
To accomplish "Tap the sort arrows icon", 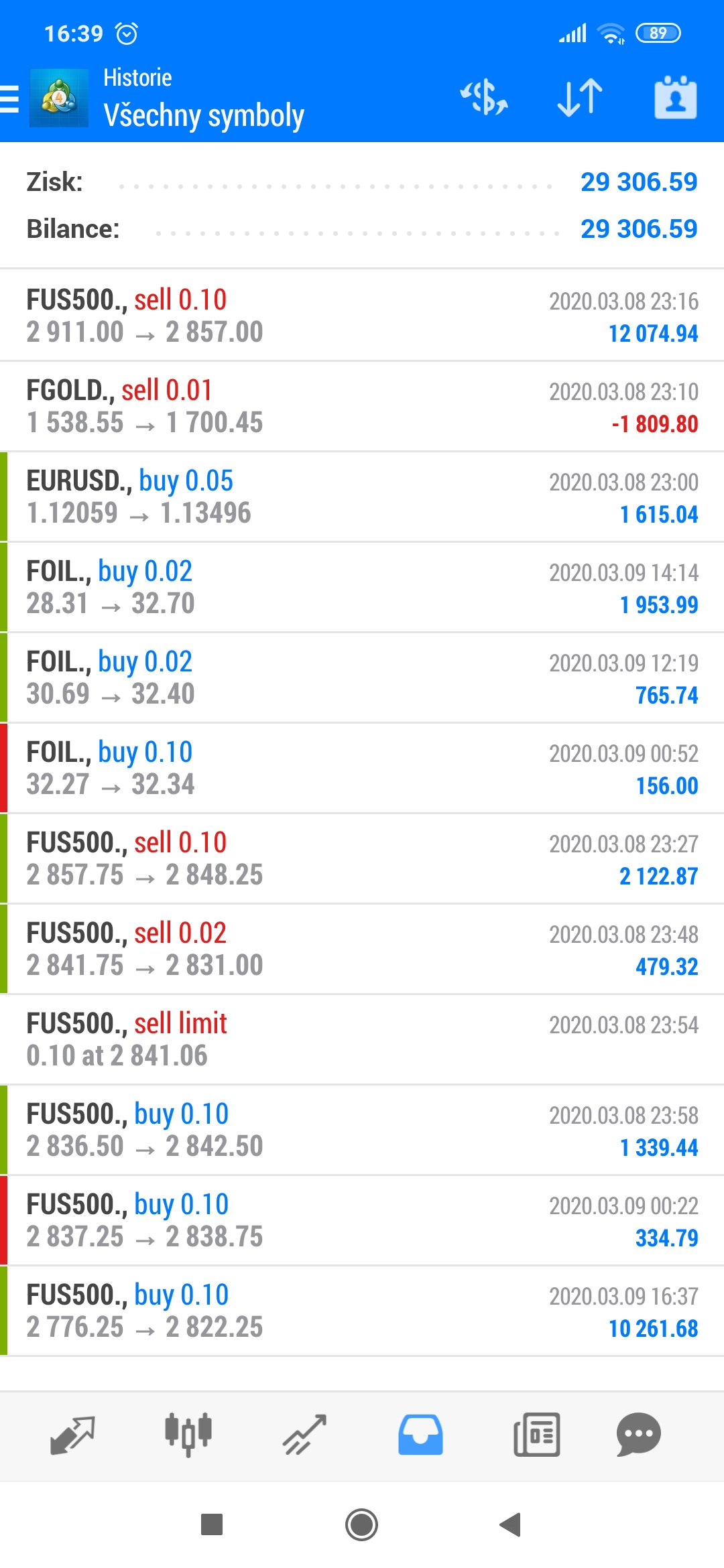I will (580, 98).
